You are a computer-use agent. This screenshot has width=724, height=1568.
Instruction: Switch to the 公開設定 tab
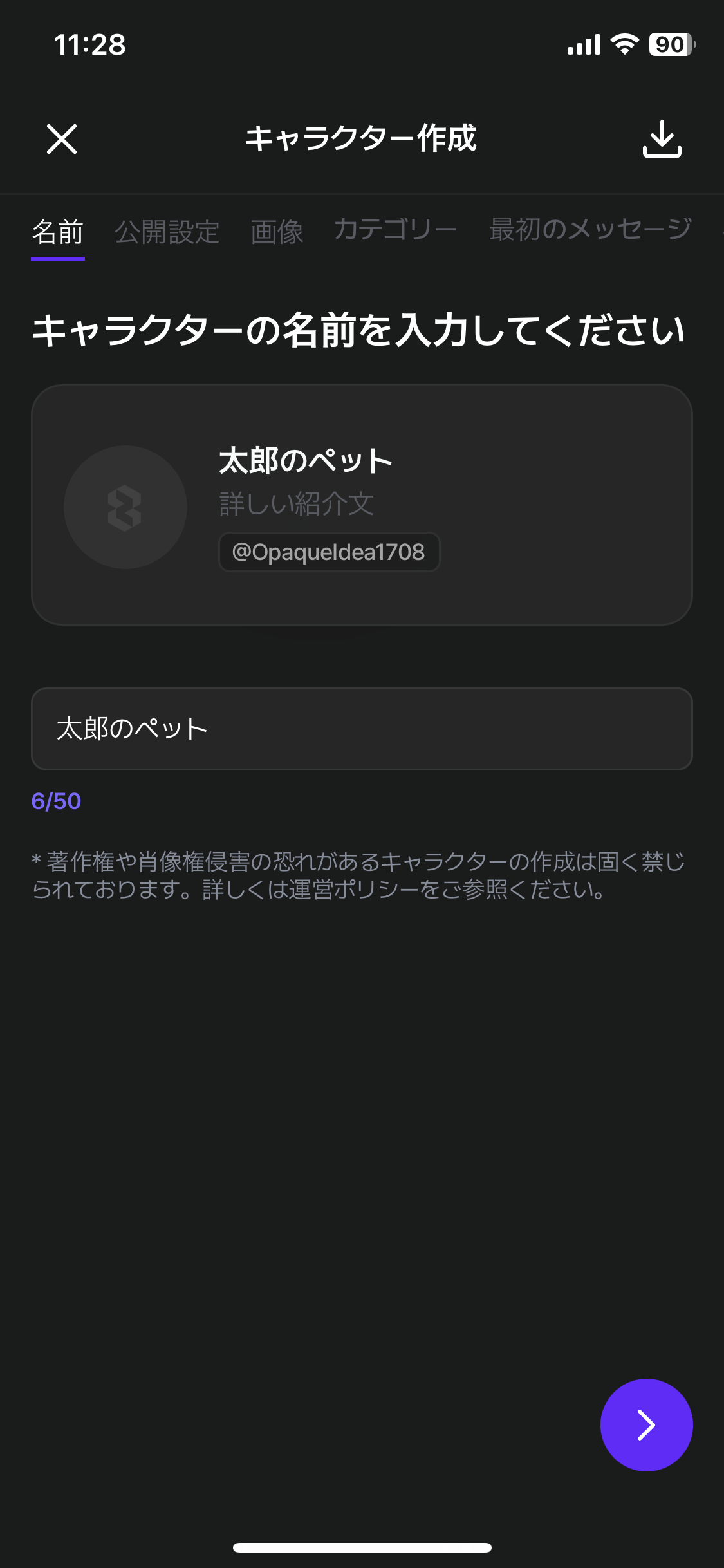point(167,232)
